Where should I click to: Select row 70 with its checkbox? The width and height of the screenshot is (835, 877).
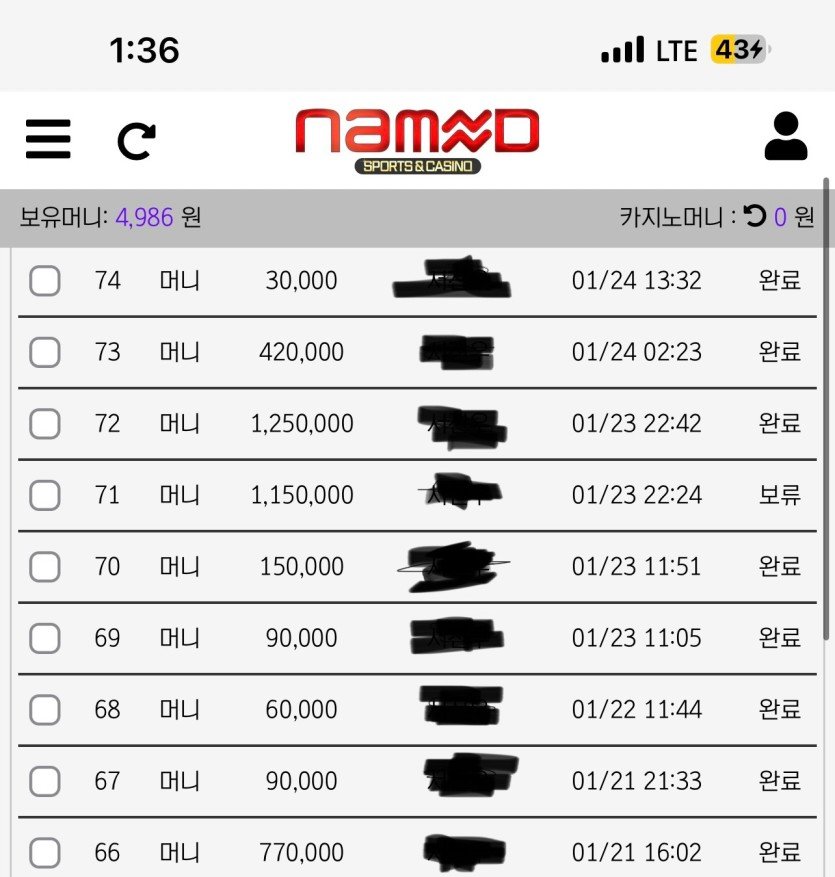click(x=45, y=567)
